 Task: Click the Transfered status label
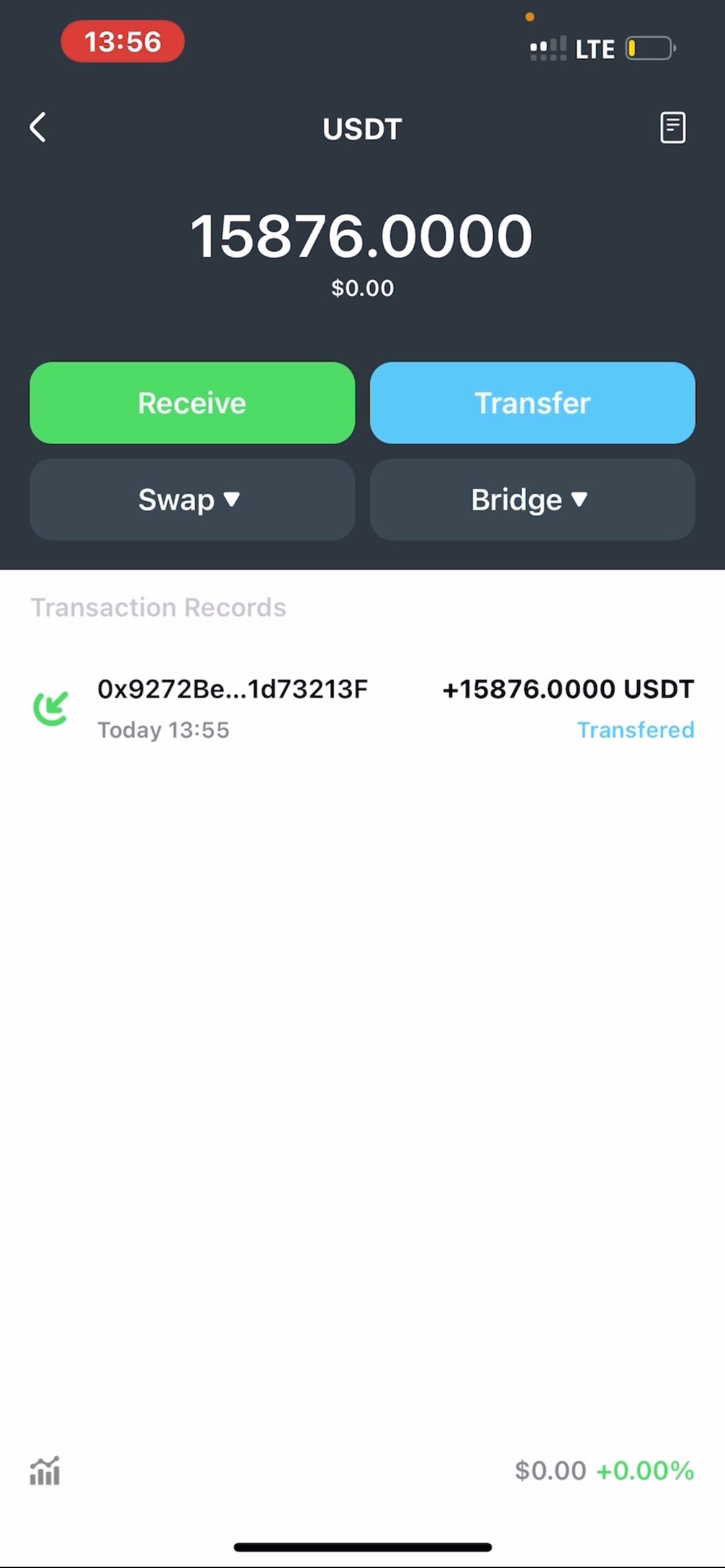[636, 730]
